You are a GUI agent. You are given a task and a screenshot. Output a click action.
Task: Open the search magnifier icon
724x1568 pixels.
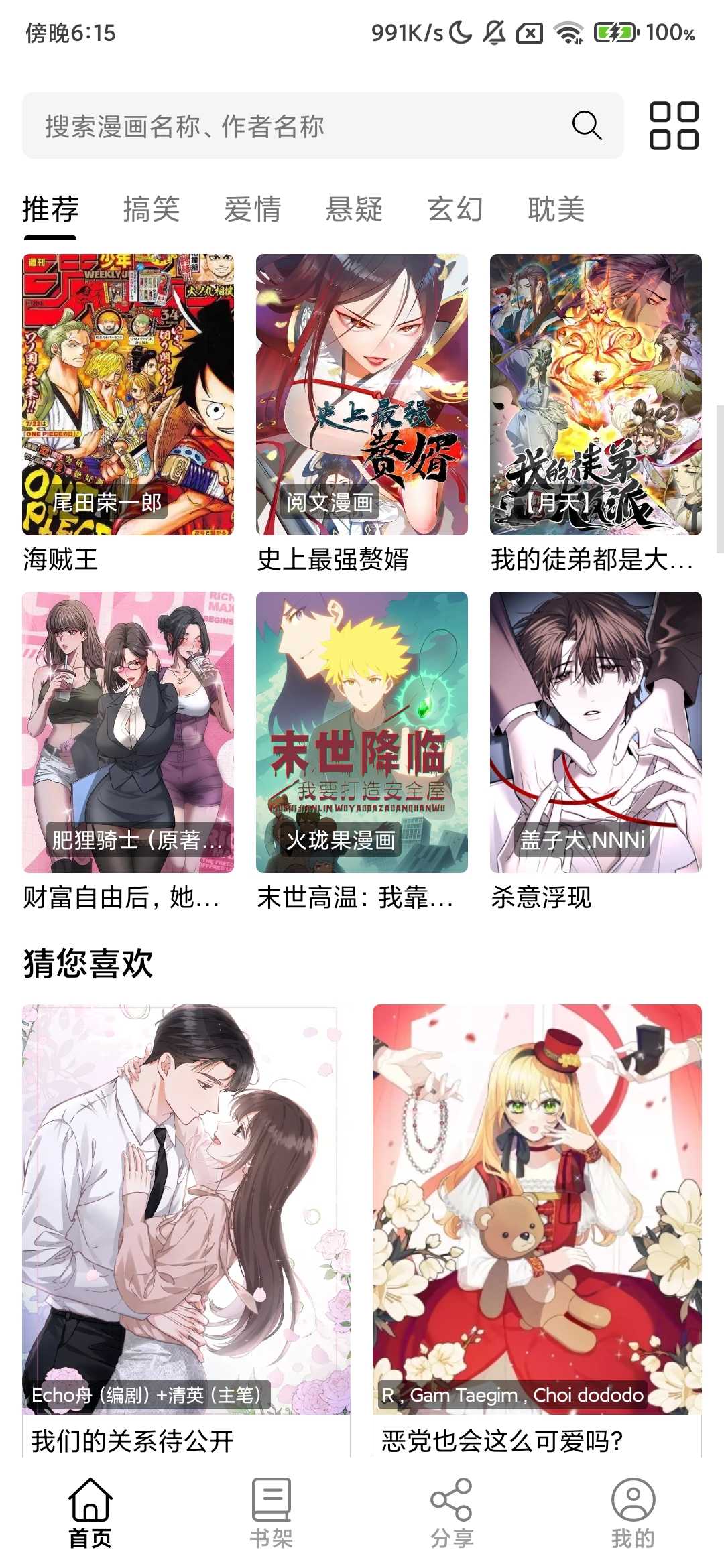[585, 125]
